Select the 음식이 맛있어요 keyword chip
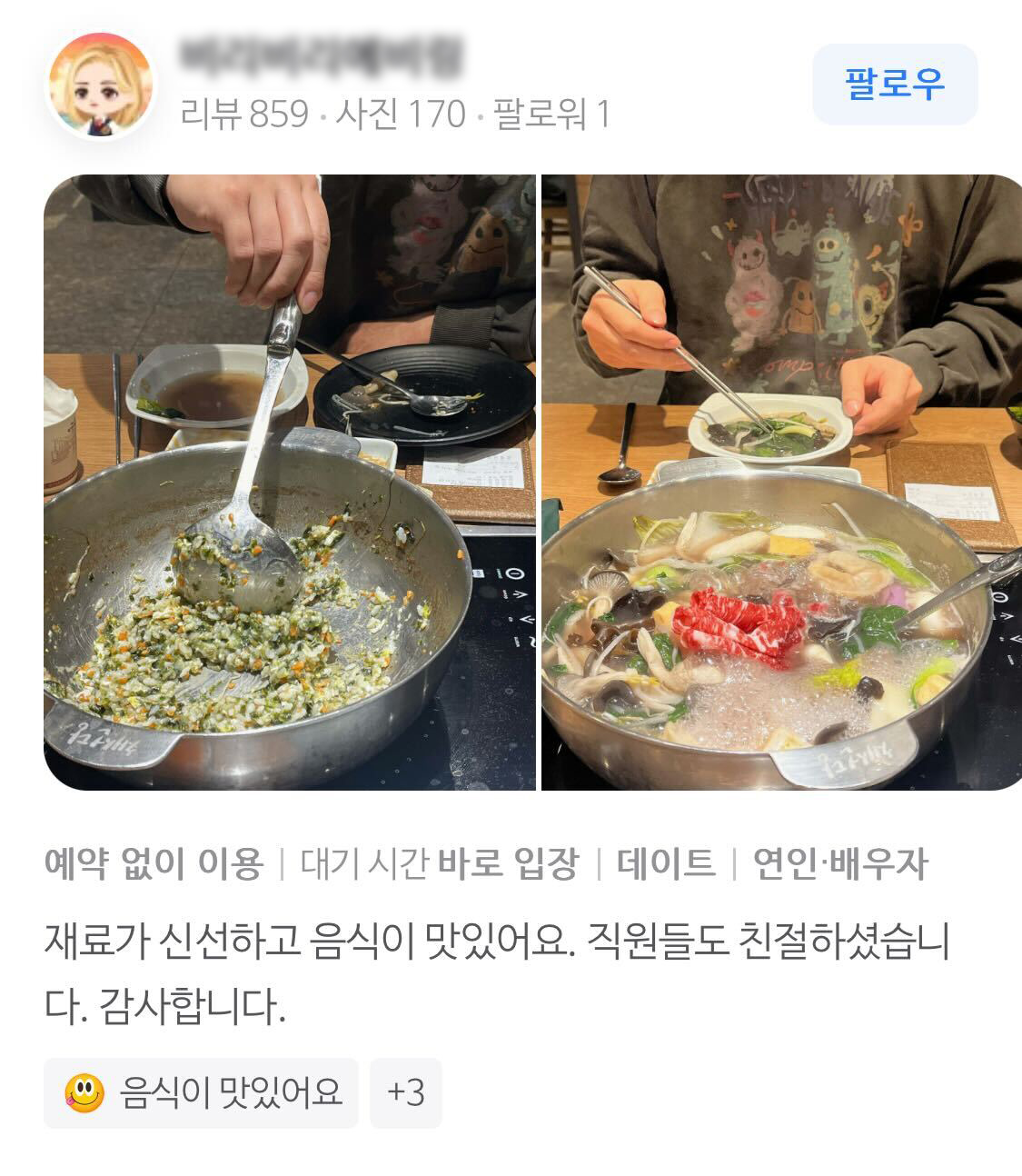1022x1176 pixels. [x=201, y=1092]
